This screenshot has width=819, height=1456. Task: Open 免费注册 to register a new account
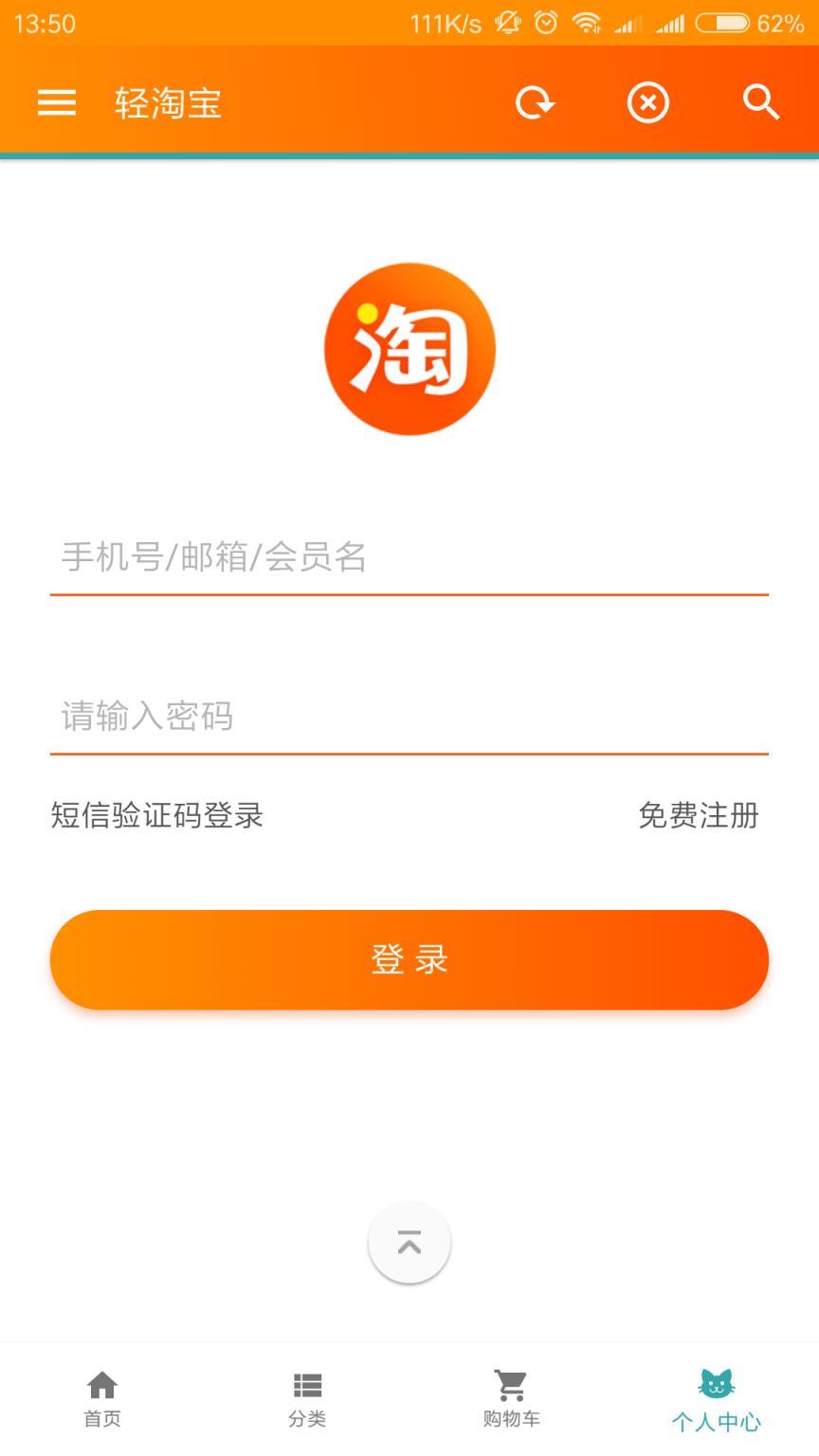tap(699, 816)
